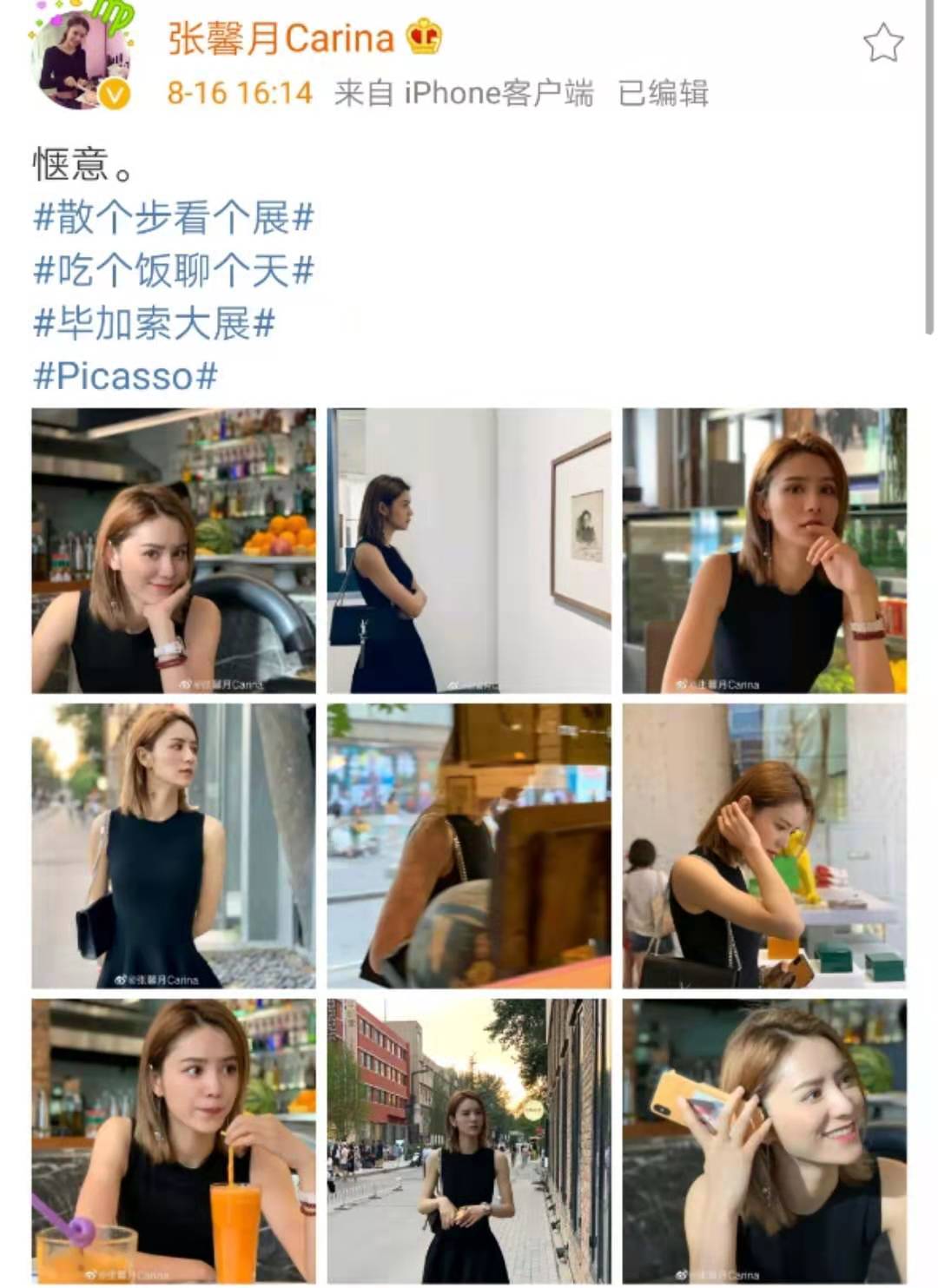The width and height of the screenshot is (938, 1288).
Task: Open the 张馨月Carina username link
Action: pos(281,39)
